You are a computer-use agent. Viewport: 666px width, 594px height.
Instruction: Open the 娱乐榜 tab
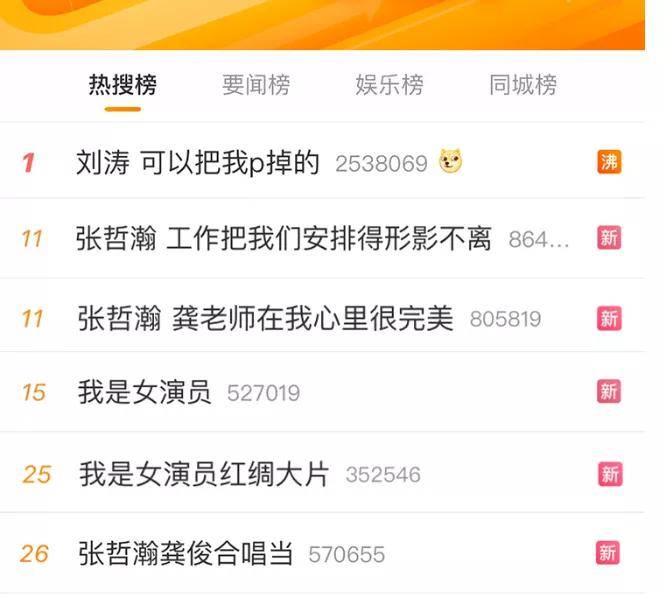(389, 85)
